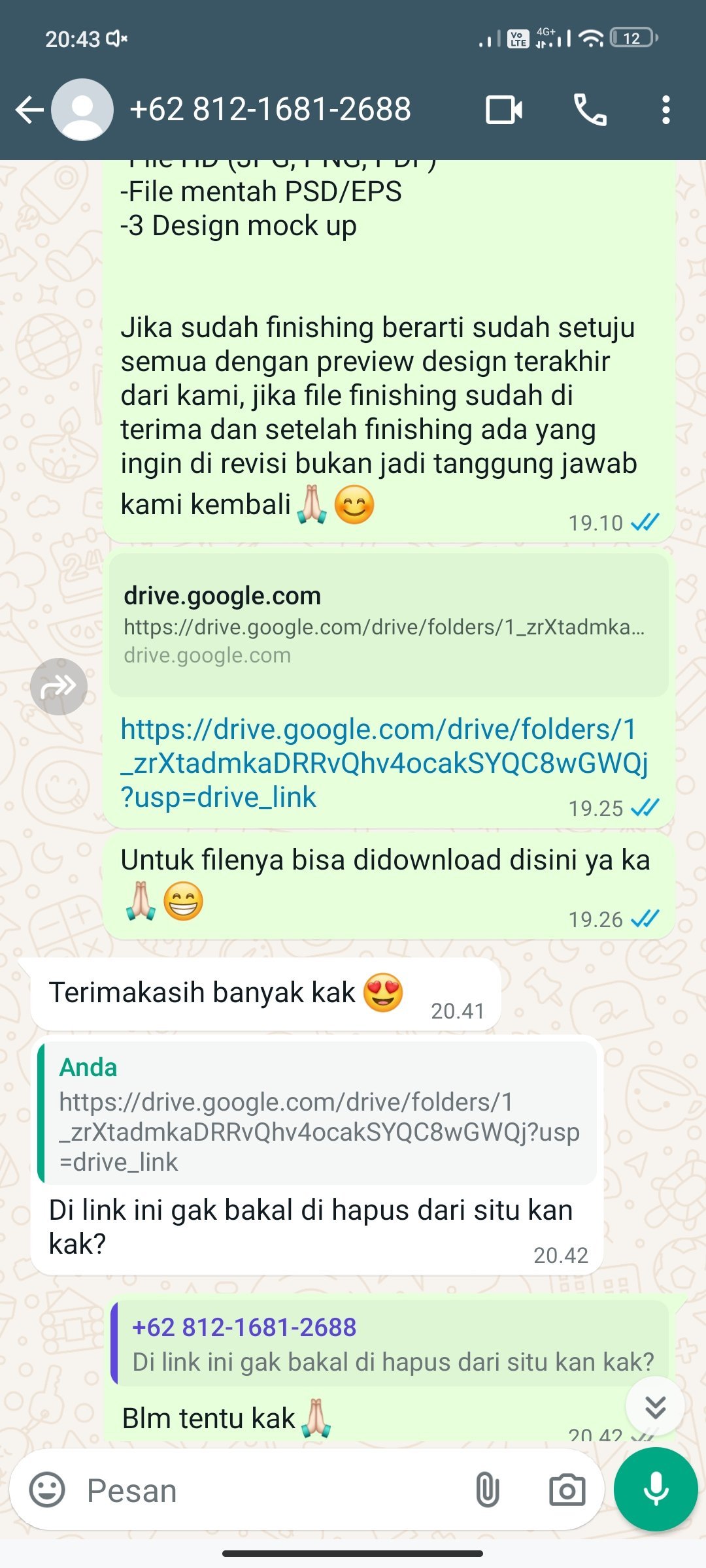Start a video call
This screenshot has height=1568, width=706.
[x=503, y=110]
